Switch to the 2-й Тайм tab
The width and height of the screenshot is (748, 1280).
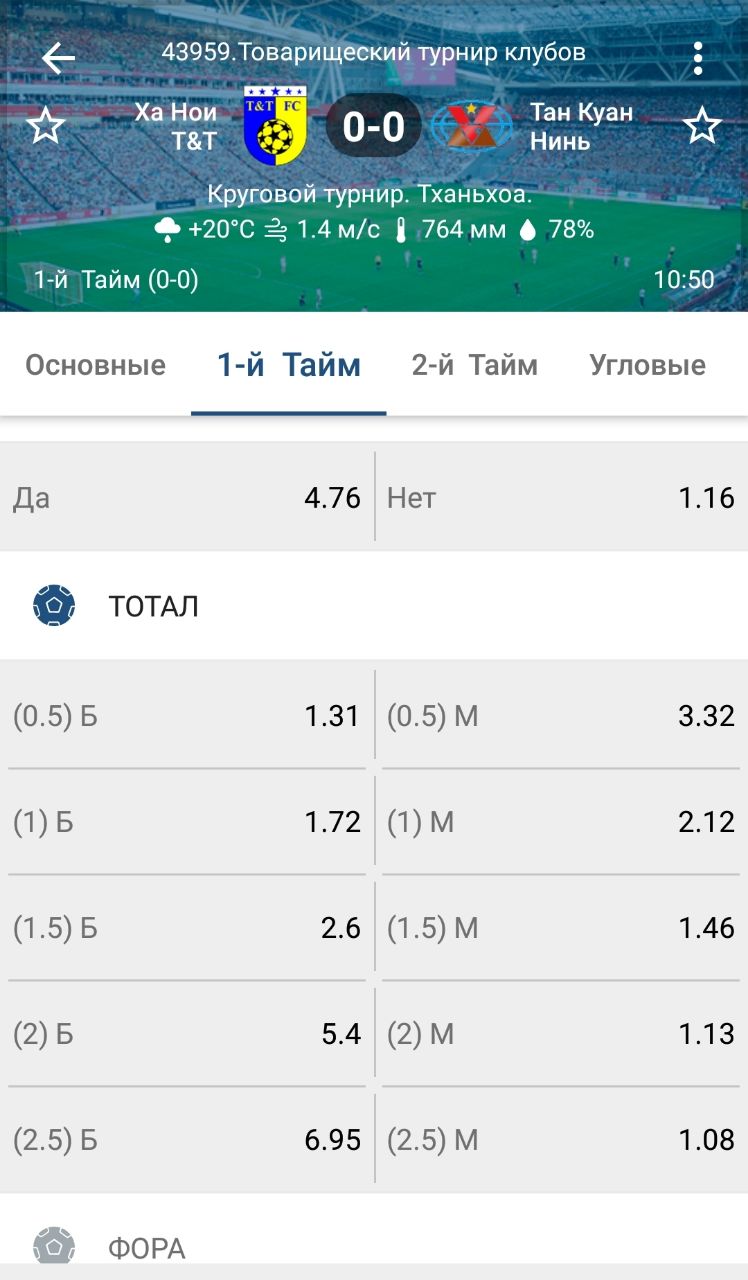(475, 365)
